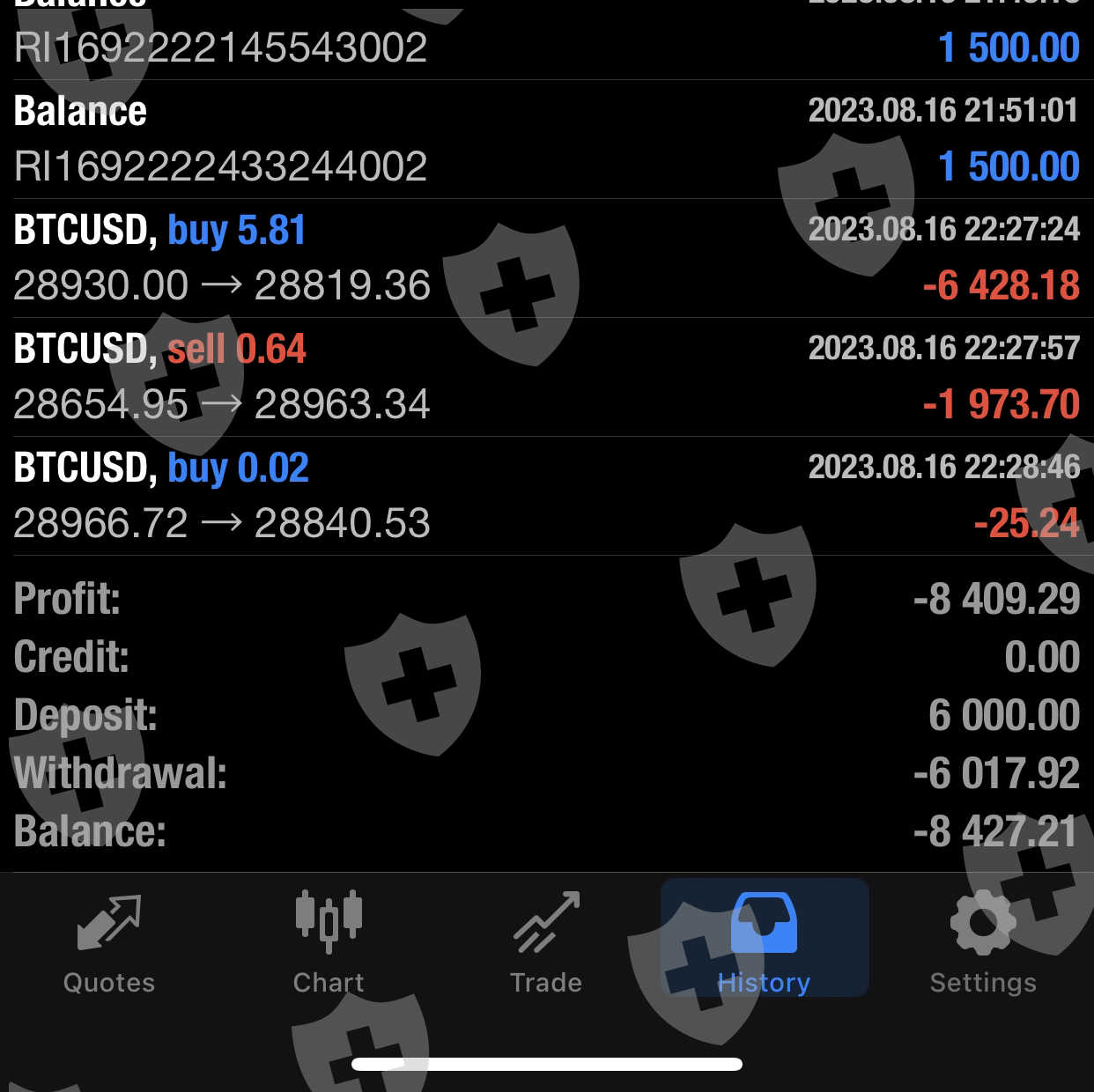
Task: Open the Settings tab
Action: 982,942
